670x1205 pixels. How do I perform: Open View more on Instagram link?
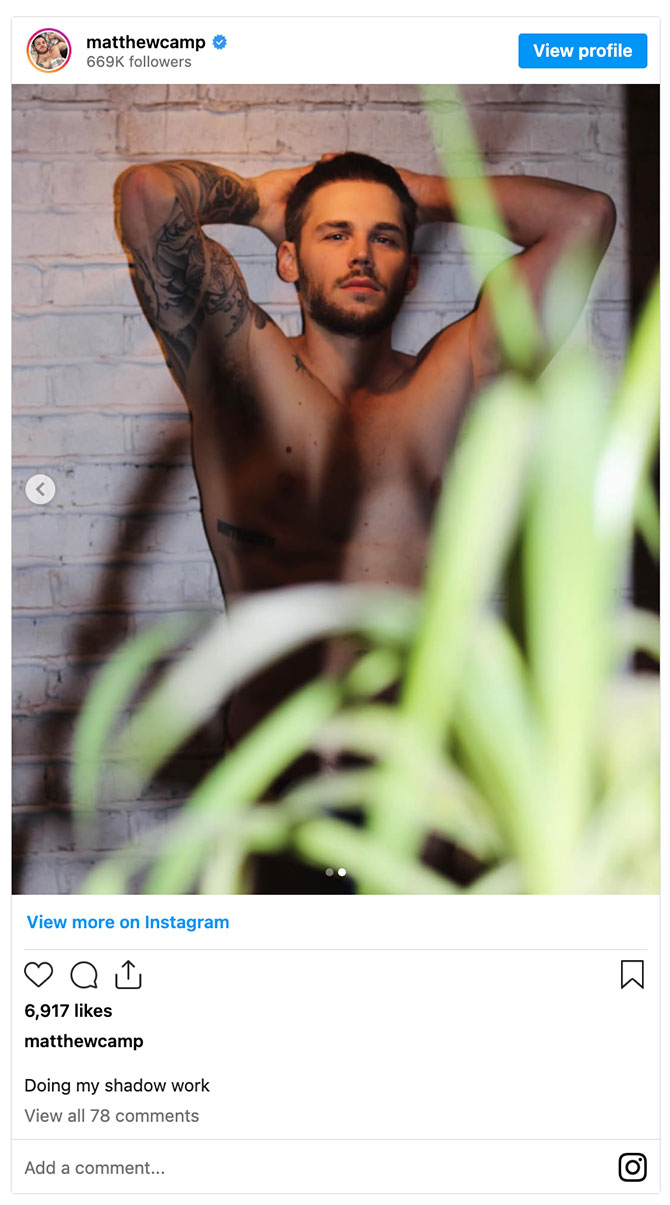coord(128,922)
